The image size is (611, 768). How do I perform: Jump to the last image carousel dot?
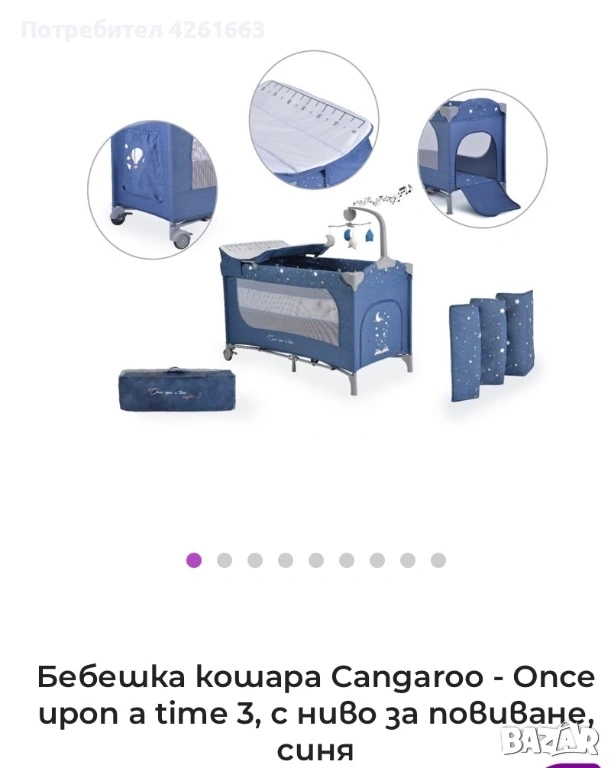pyautogui.click(x=438, y=560)
